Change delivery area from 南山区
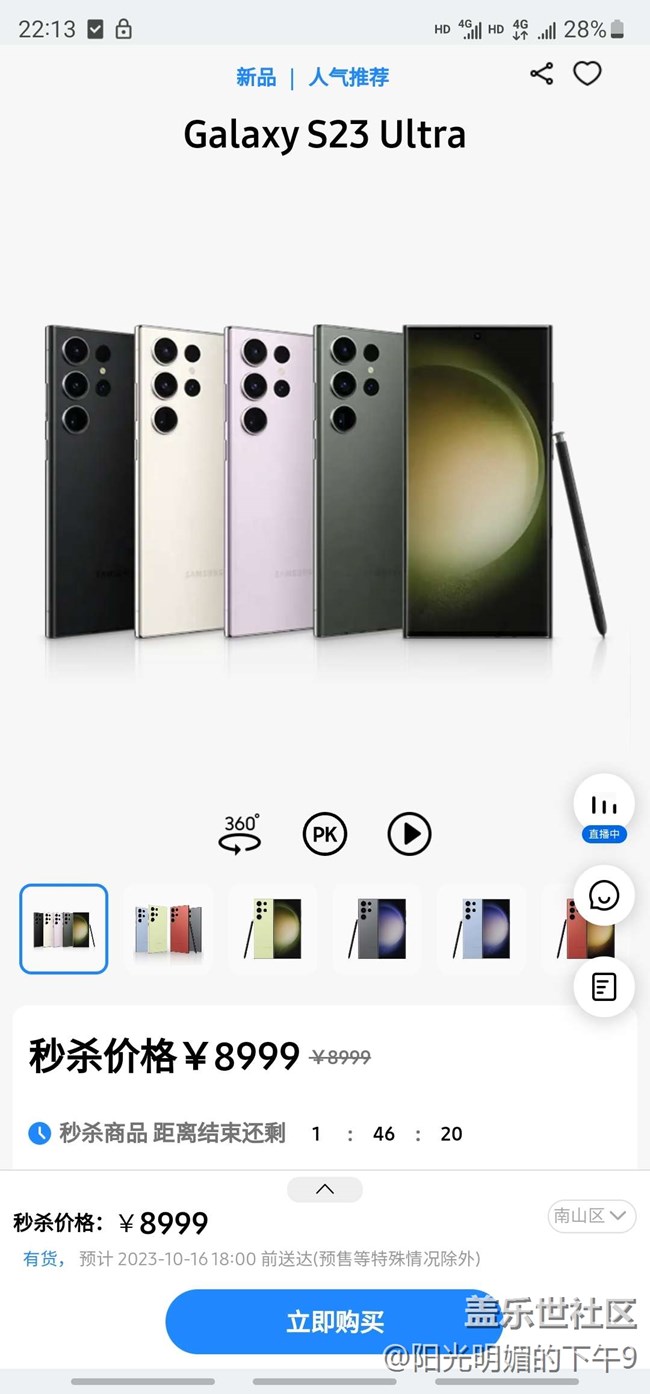Image resolution: width=650 pixels, height=1394 pixels. (592, 1216)
